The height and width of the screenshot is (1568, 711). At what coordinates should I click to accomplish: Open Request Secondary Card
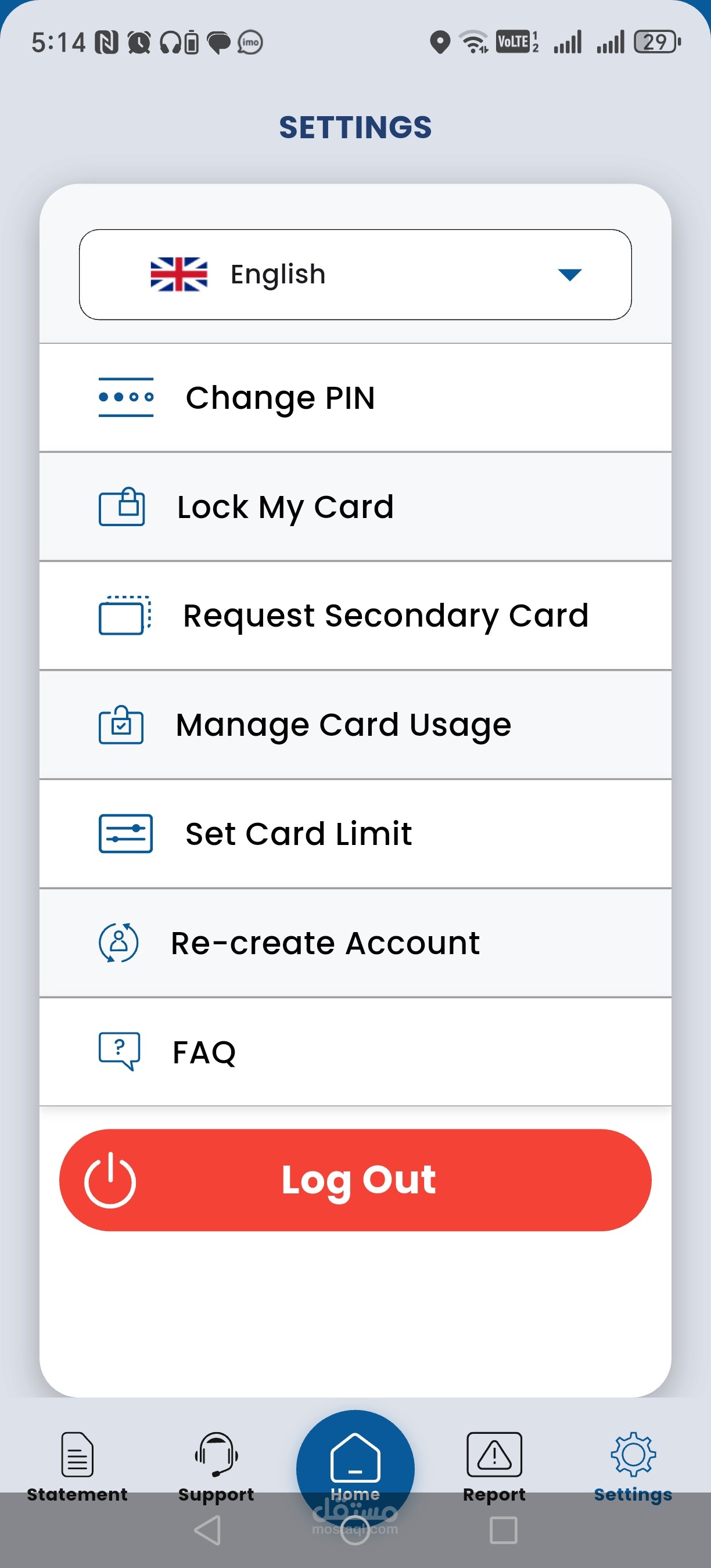355,616
